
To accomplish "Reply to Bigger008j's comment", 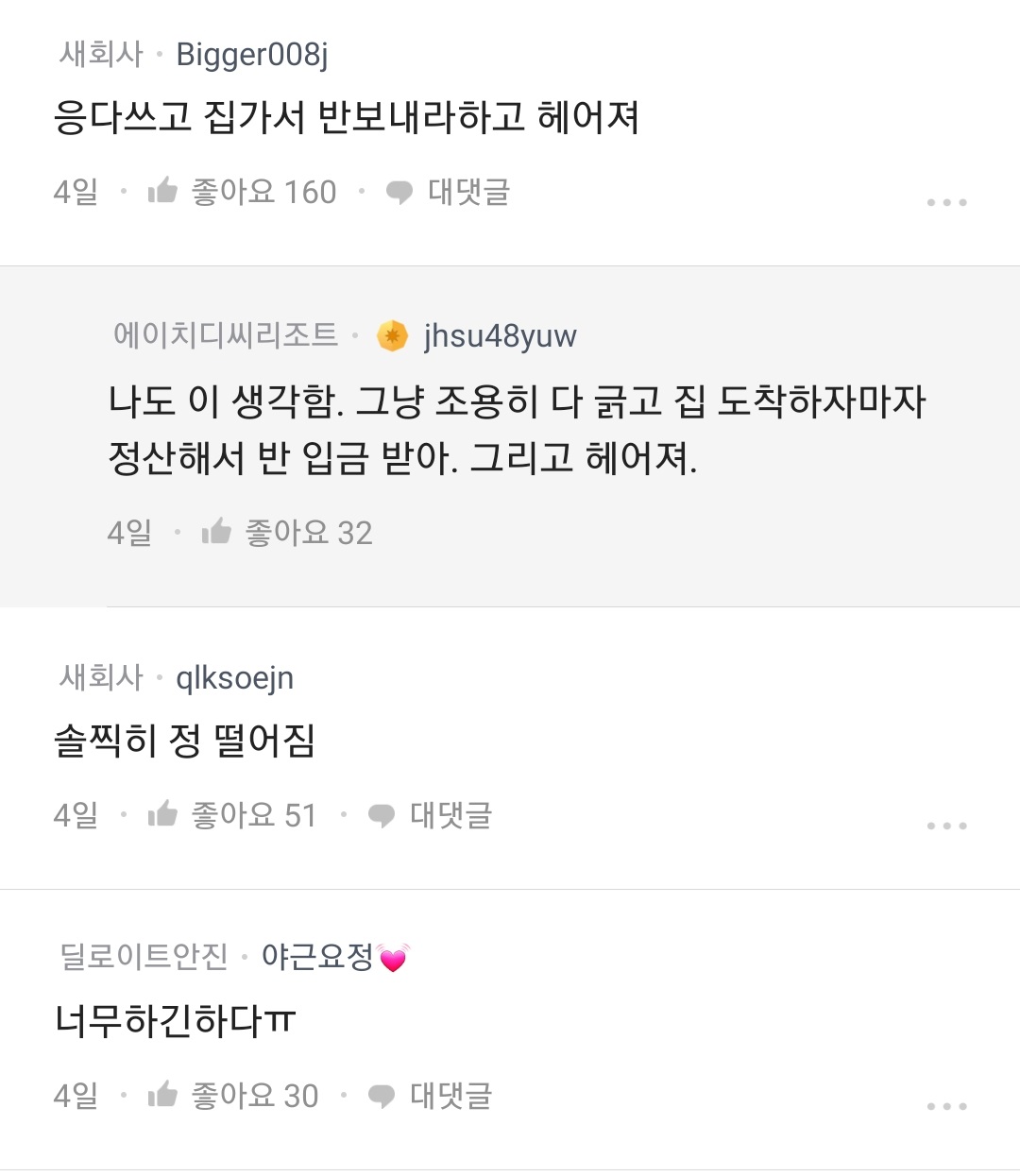I will [x=449, y=192].
